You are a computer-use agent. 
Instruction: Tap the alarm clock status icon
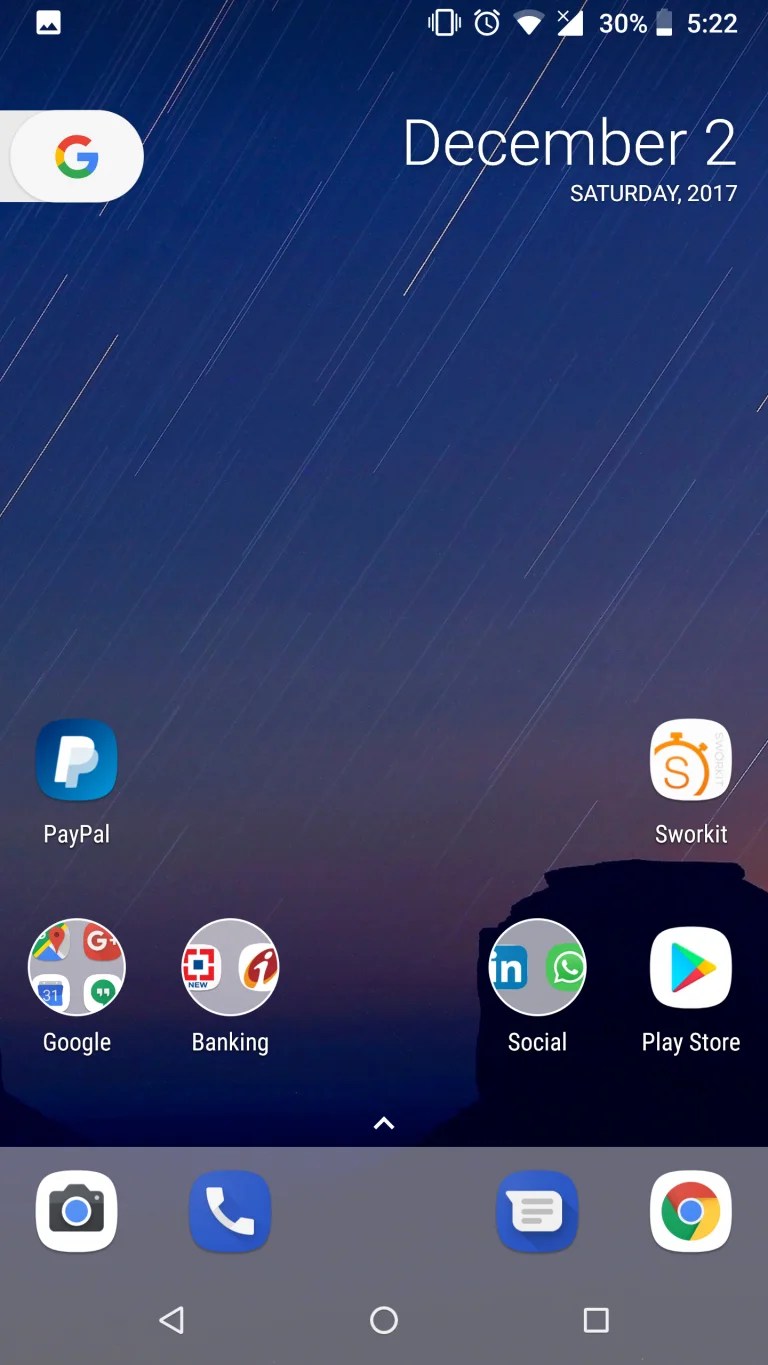pyautogui.click(x=486, y=22)
